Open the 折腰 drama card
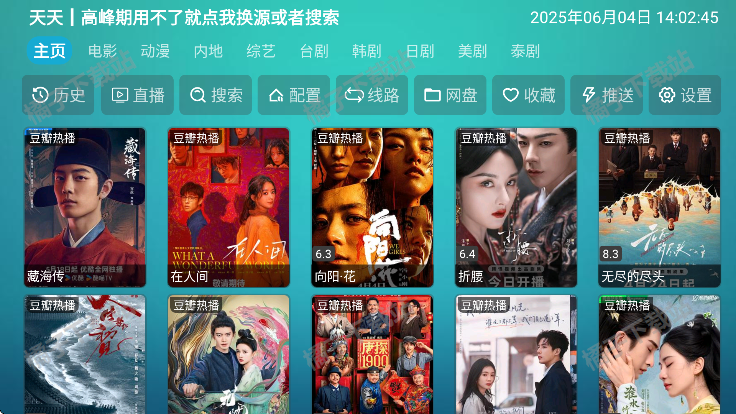The height and width of the screenshot is (414, 736). [x=516, y=207]
